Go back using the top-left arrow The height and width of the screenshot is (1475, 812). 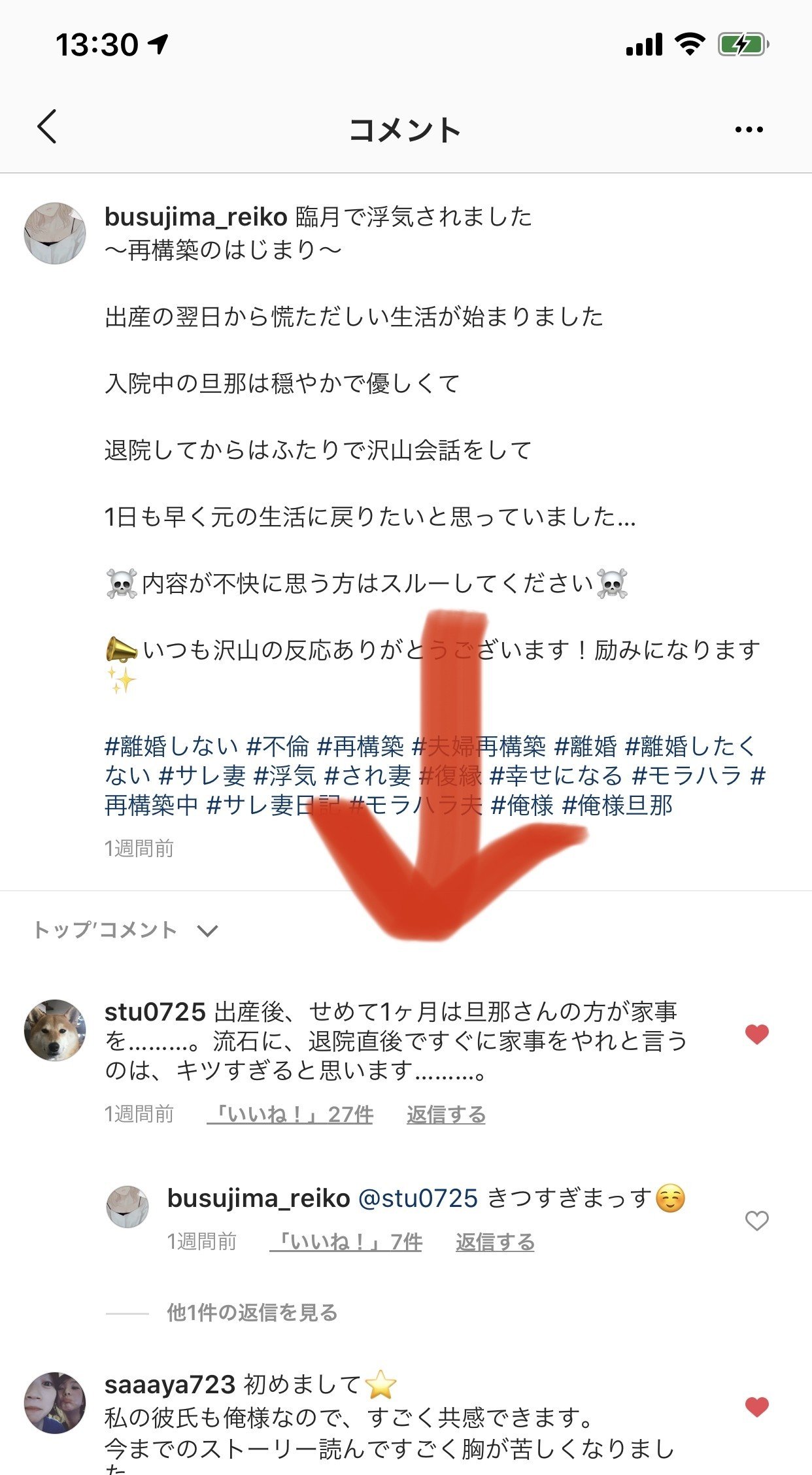click(x=47, y=126)
